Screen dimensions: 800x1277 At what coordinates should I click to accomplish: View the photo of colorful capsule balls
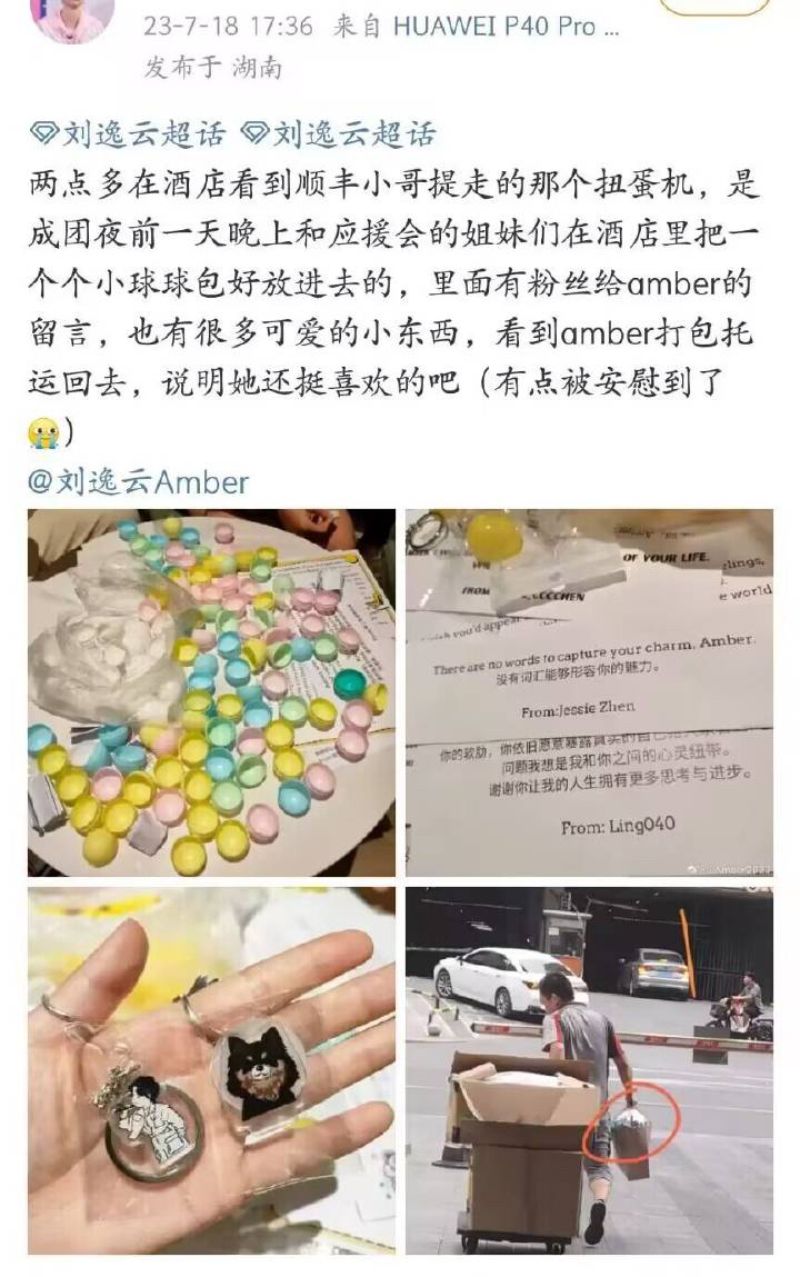click(211, 690)
